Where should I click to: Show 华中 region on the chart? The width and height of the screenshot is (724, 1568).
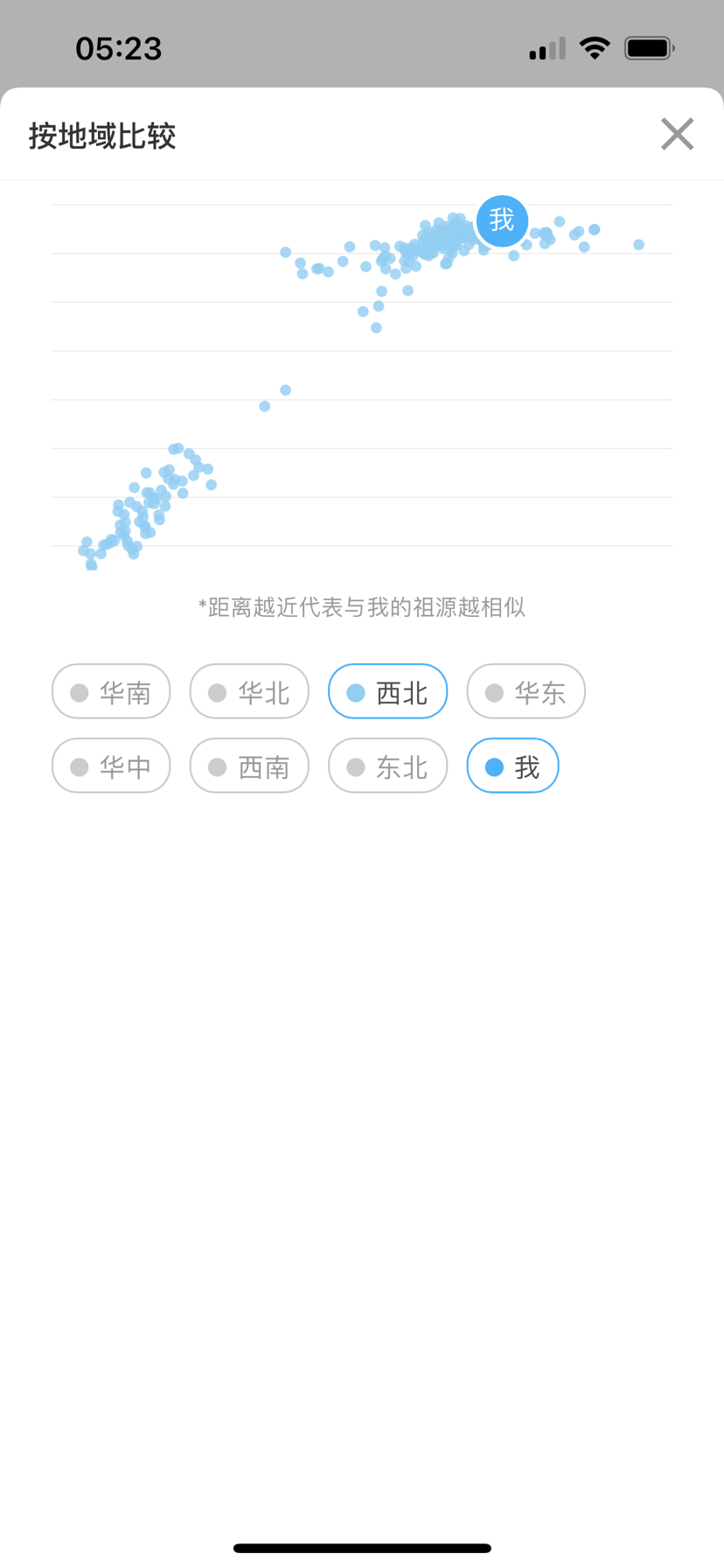[111, 766]
